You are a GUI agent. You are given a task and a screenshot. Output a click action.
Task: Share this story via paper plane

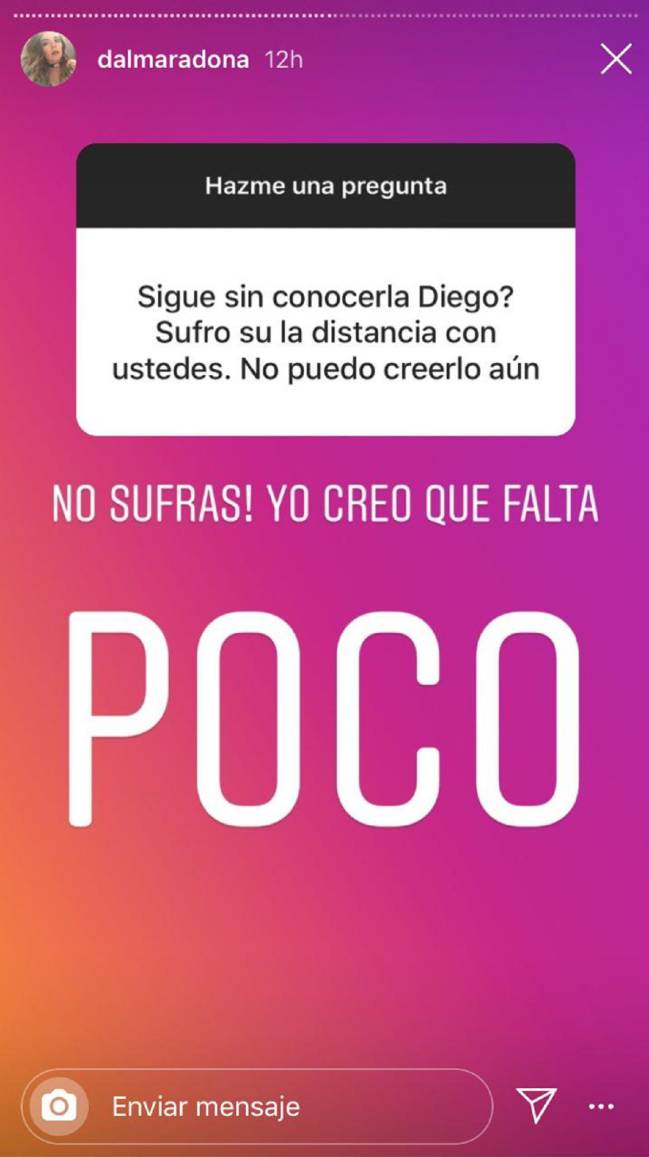tap(537, 1105)
